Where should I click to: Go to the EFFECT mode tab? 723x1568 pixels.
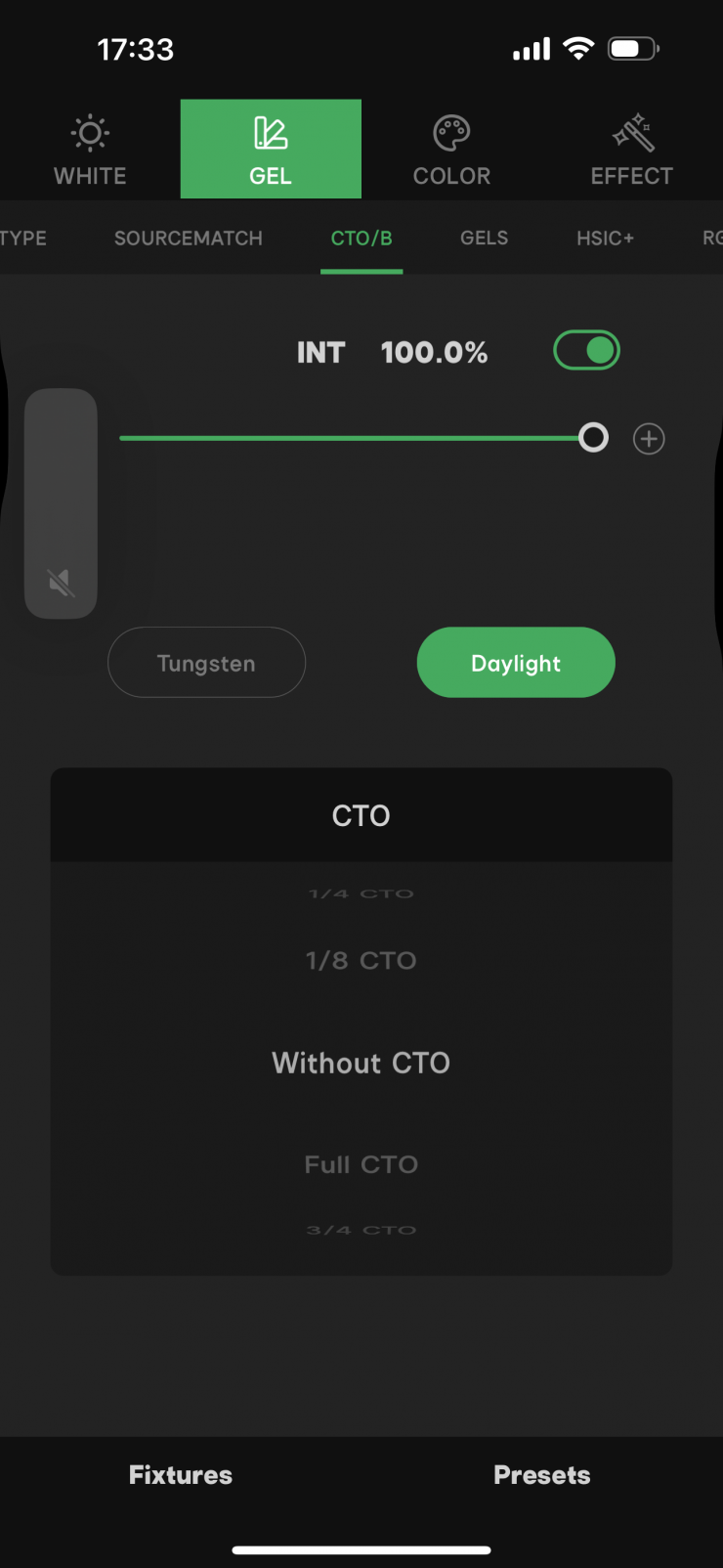pos(631,152)
